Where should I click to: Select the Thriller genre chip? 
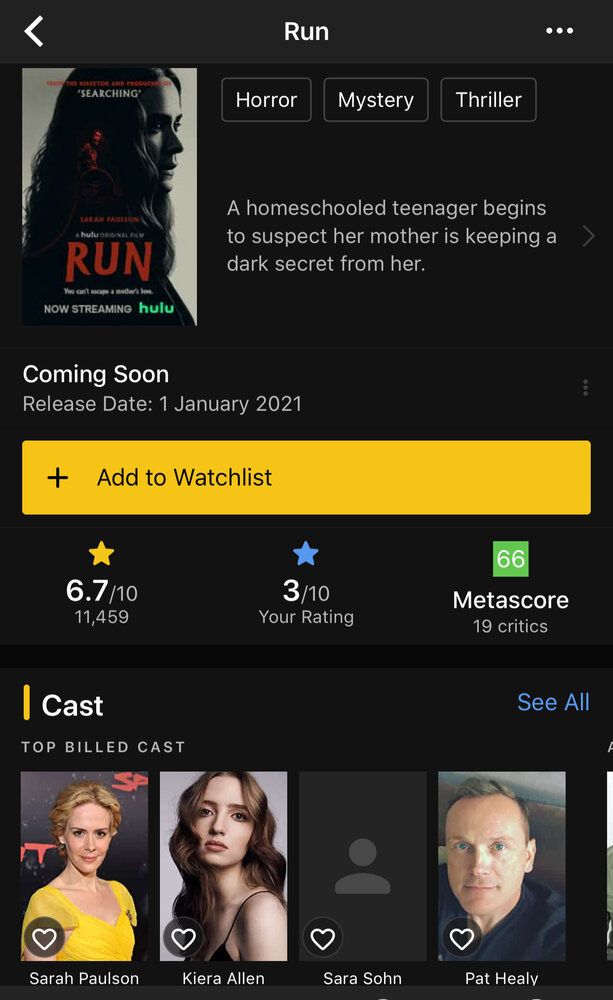(488, 100)
